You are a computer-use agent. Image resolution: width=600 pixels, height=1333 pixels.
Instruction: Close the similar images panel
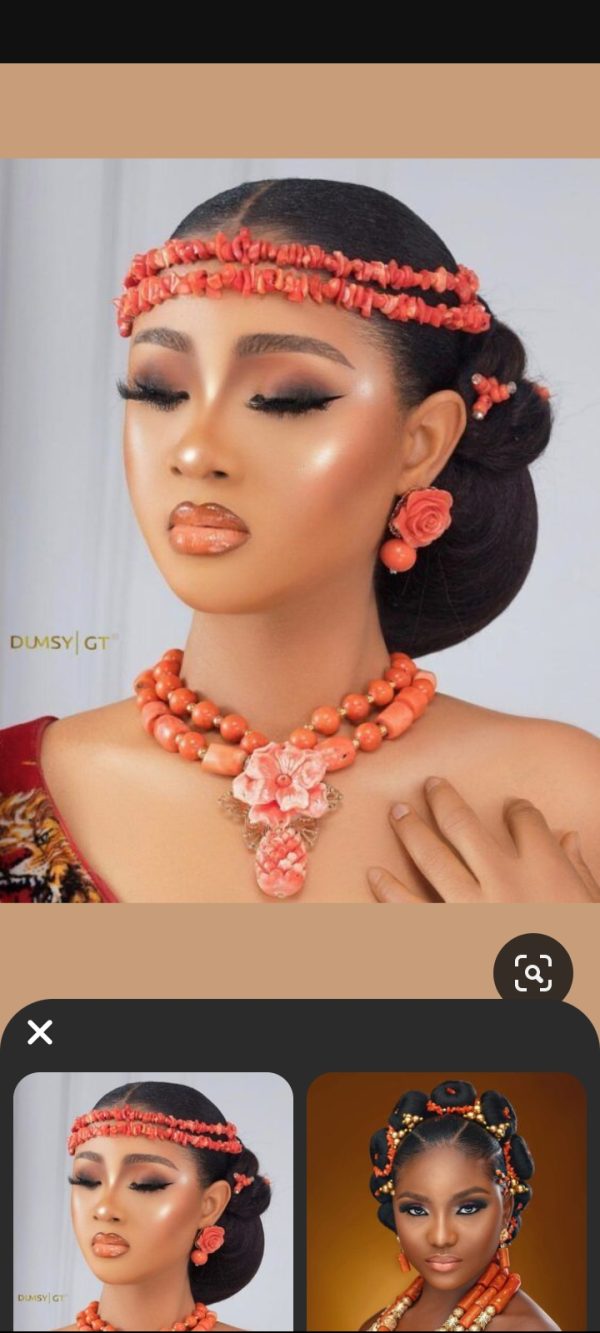coord(40,1032)
